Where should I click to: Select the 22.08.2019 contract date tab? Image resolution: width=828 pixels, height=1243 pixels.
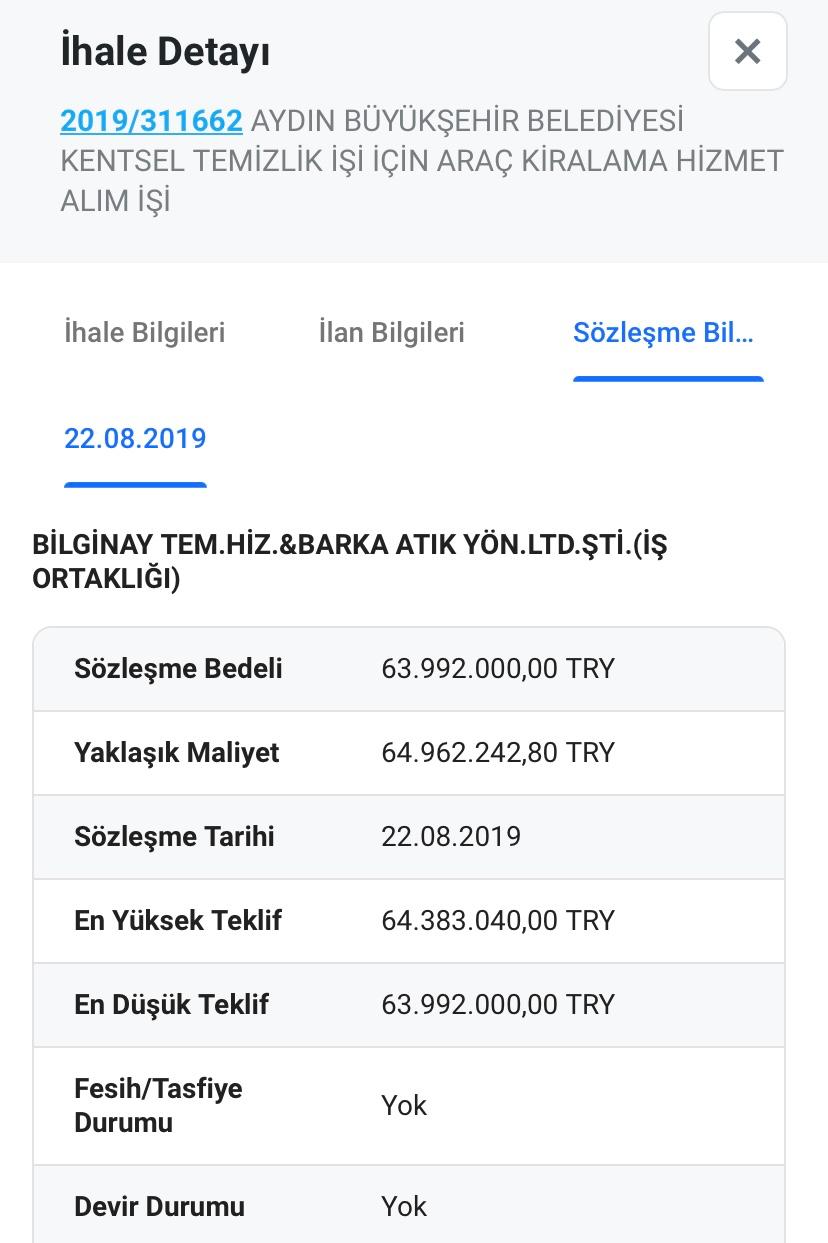tap(135, 439)
